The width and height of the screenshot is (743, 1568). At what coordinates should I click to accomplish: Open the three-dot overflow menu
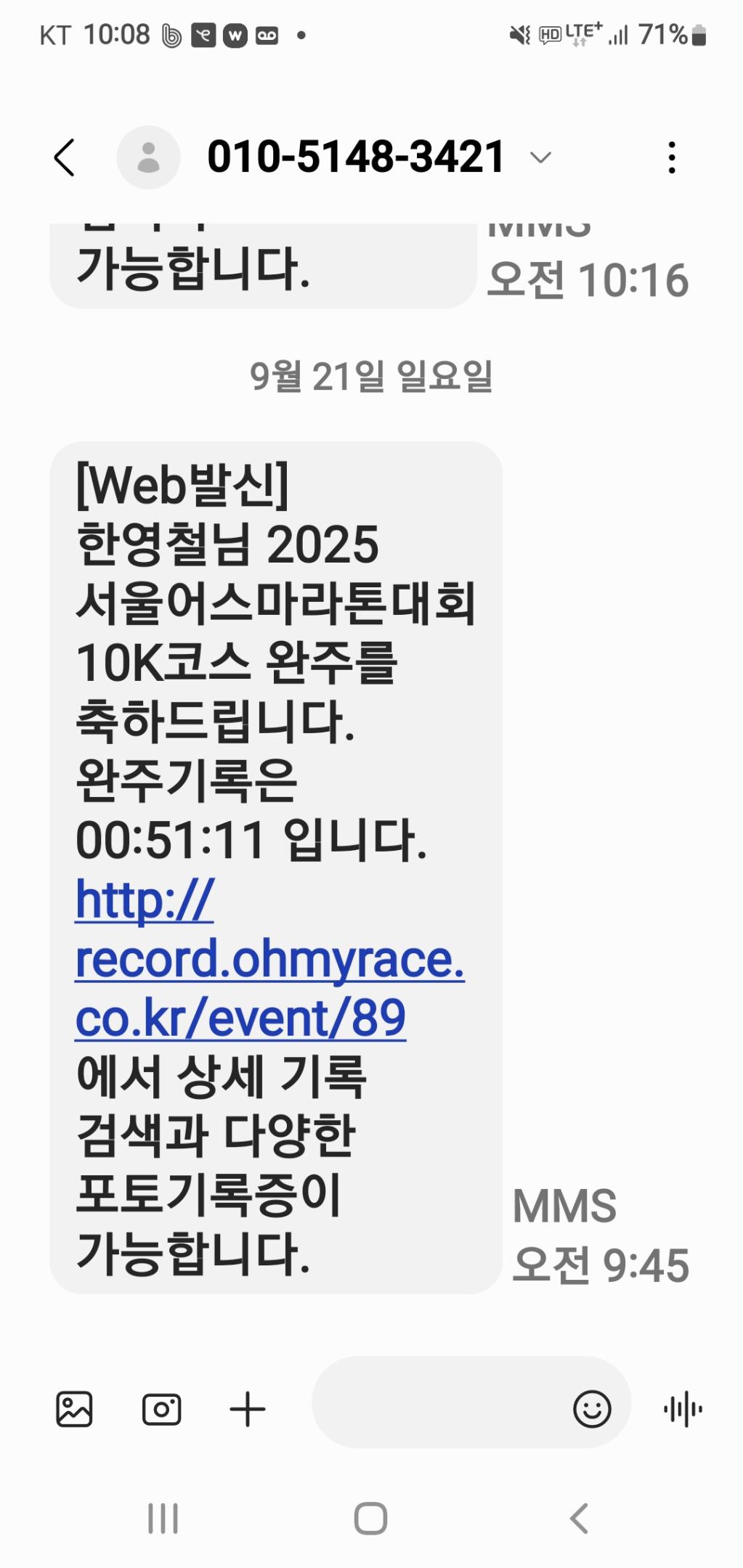(672, 157)
